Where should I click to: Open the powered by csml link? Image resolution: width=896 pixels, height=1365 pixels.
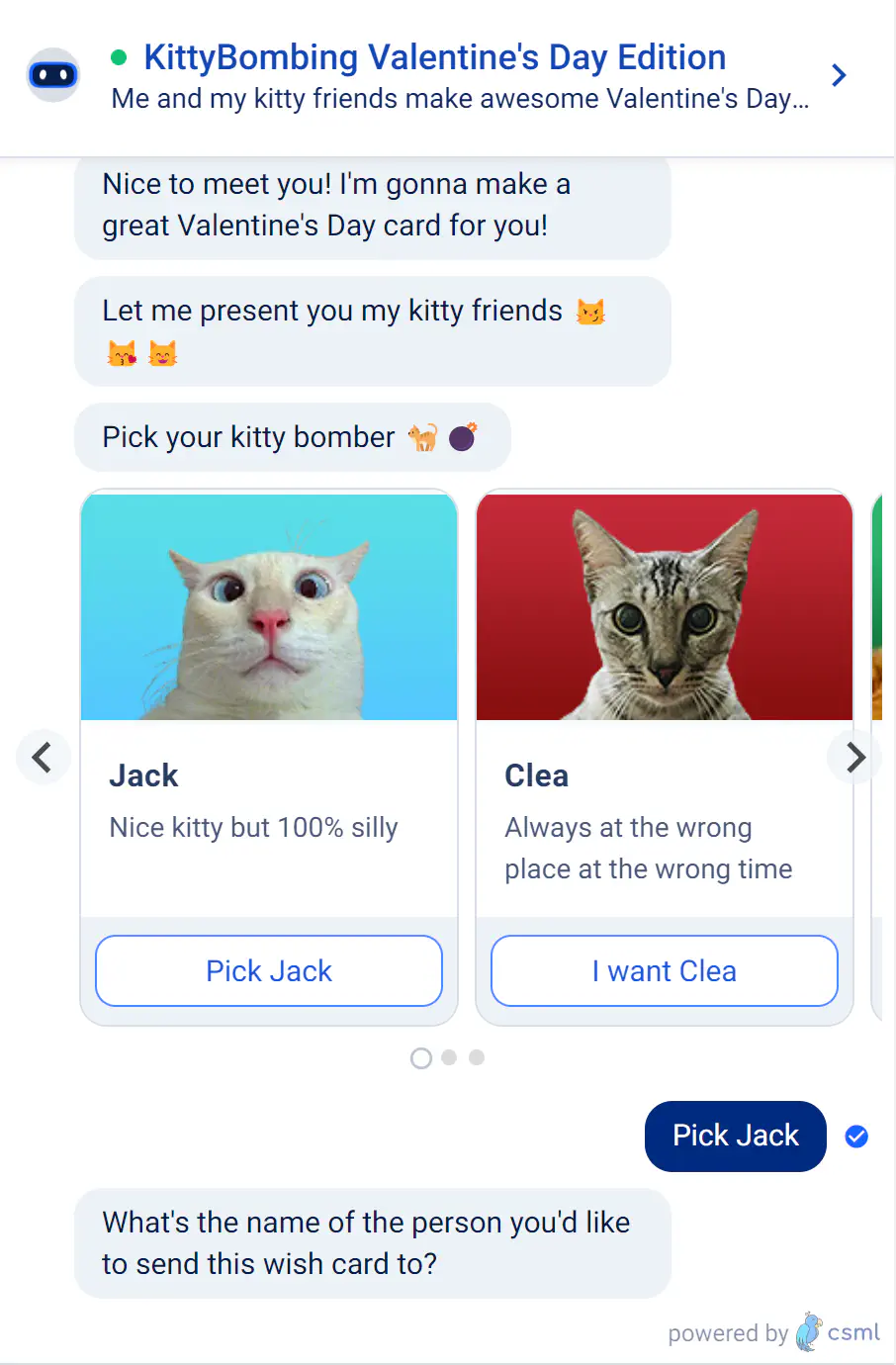coord(774,1332)
